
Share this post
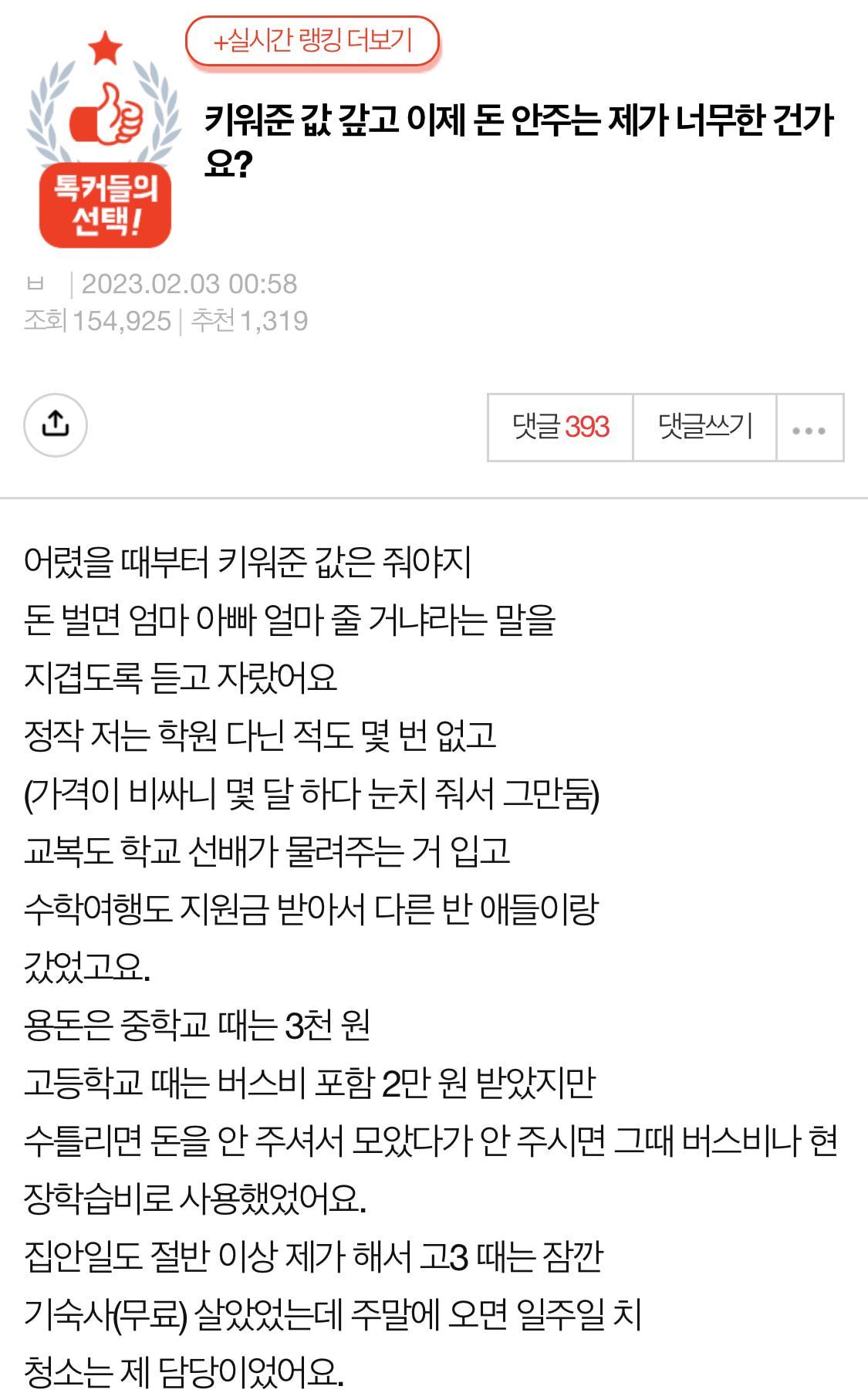click(56, 425)
